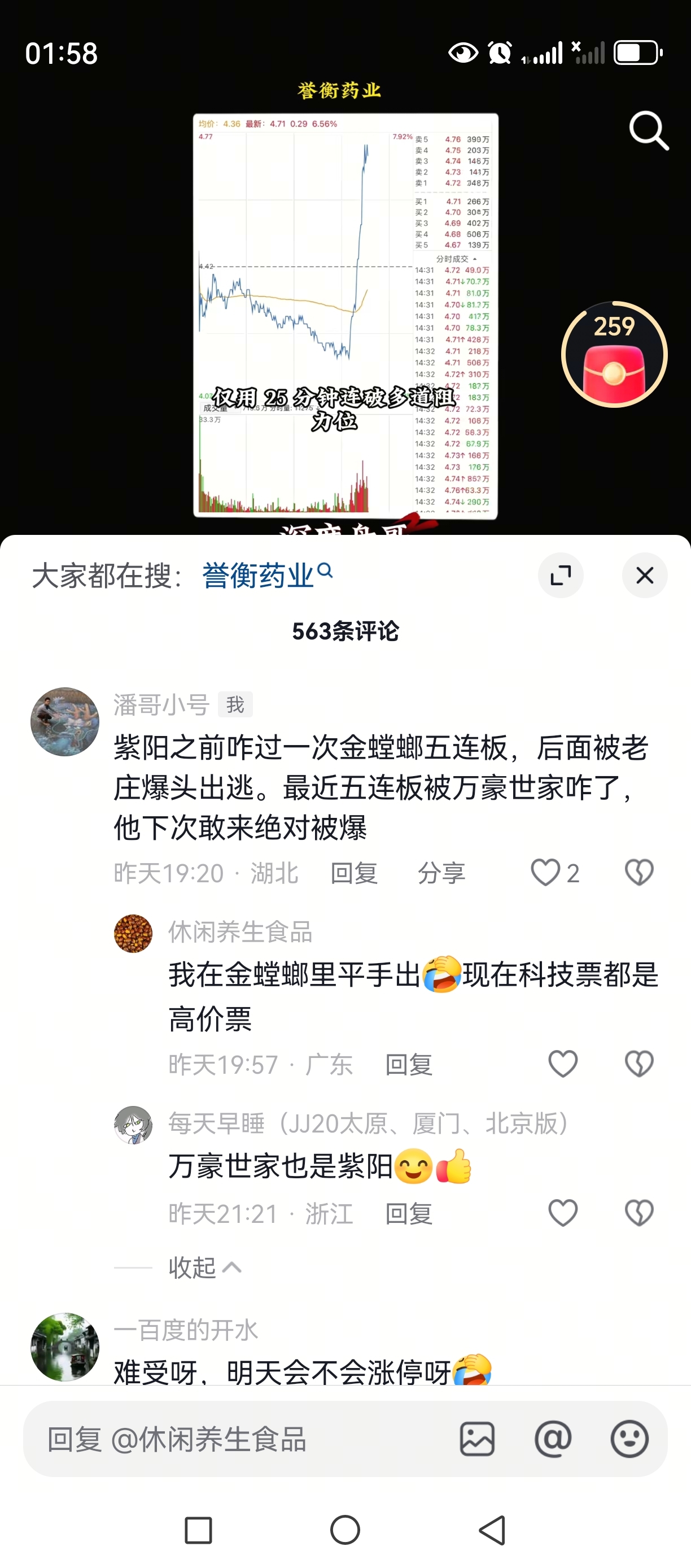This screenshot has height=1568, width=691.
Task: Open the red envelope reward timer
Action: click(614, 354)
